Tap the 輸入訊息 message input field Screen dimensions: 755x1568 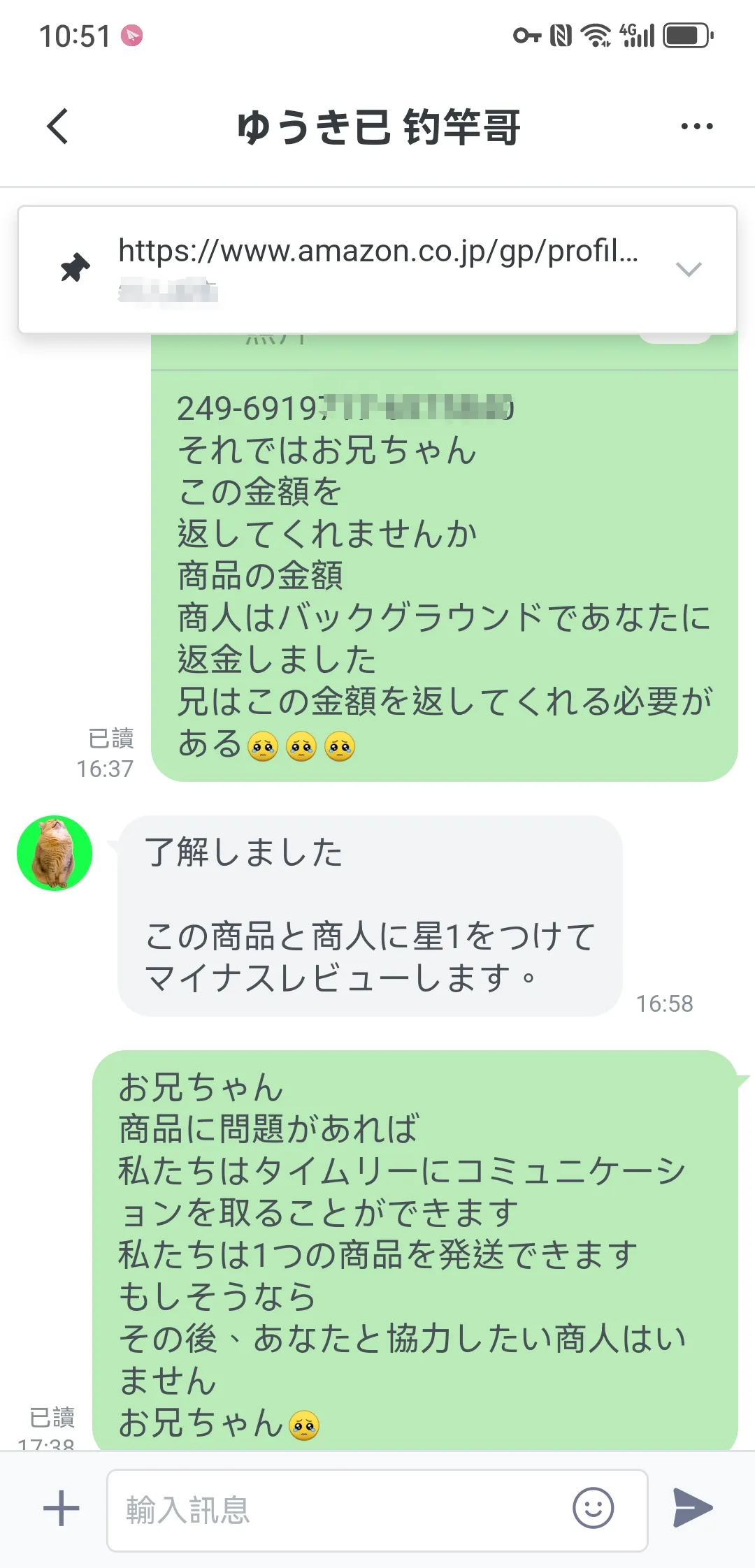tap(280, 1508)
